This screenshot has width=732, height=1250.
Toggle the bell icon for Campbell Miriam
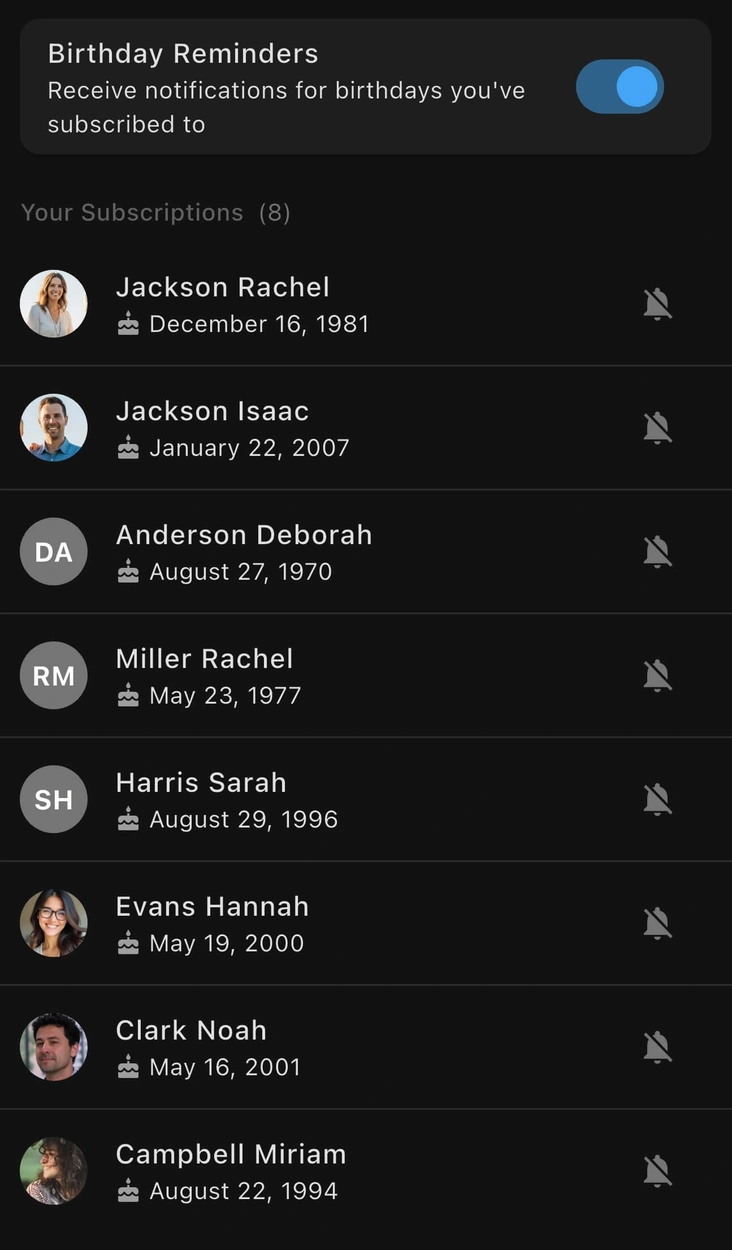point(657,1172)
